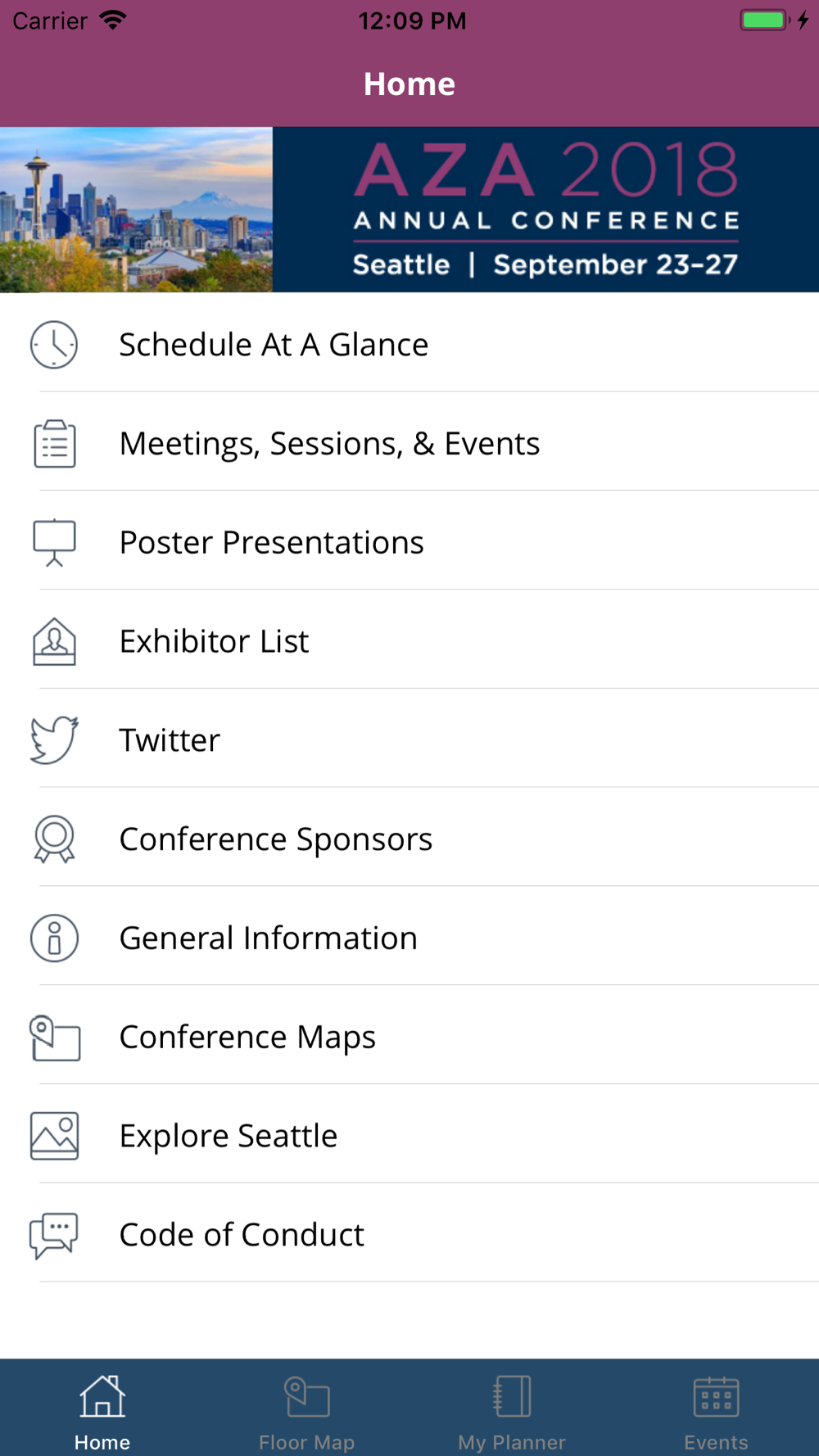Select the Home tab

click(102, 1409)
